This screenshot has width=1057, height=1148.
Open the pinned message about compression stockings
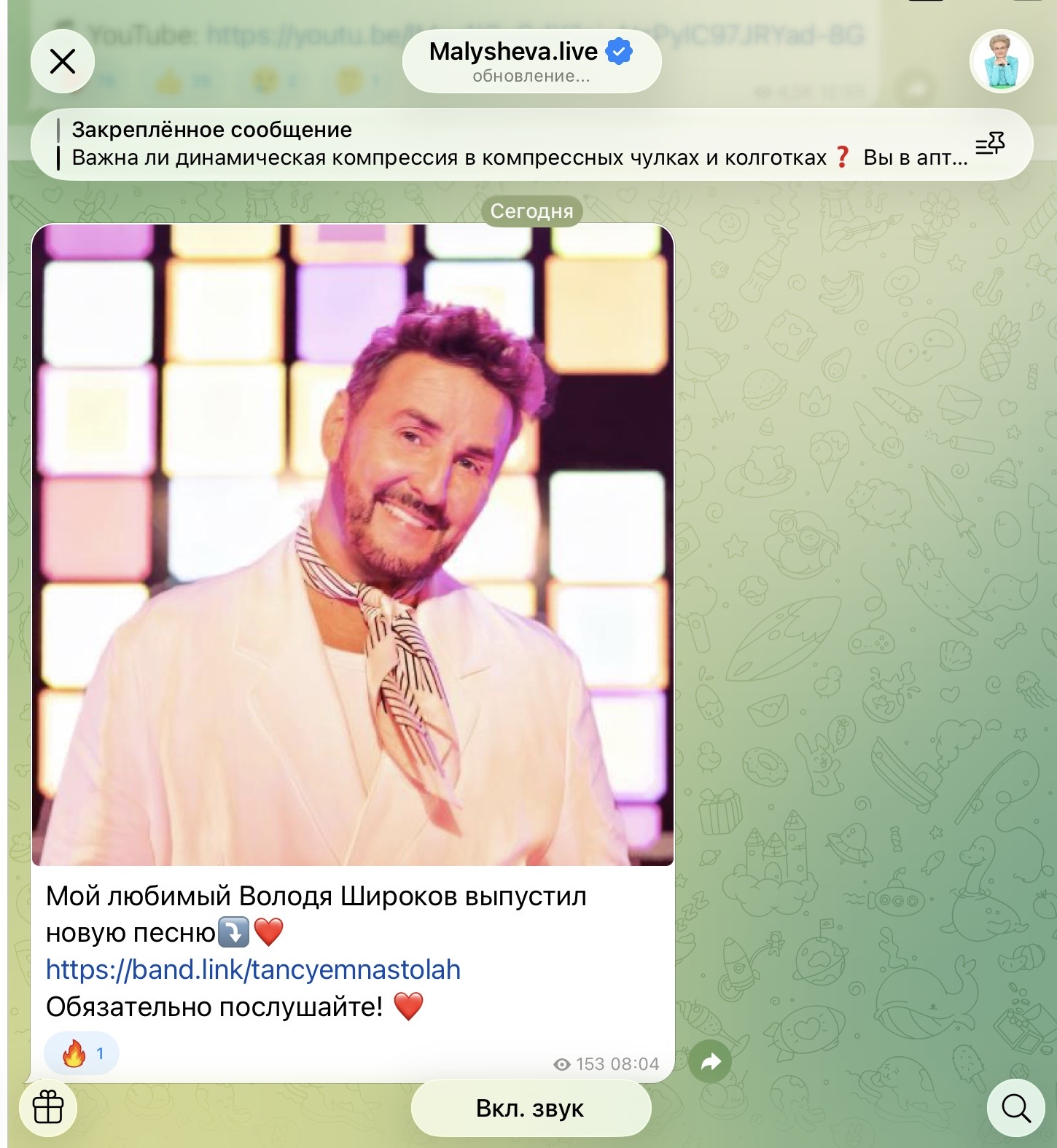pyautogui.click(x=520, y=144)
